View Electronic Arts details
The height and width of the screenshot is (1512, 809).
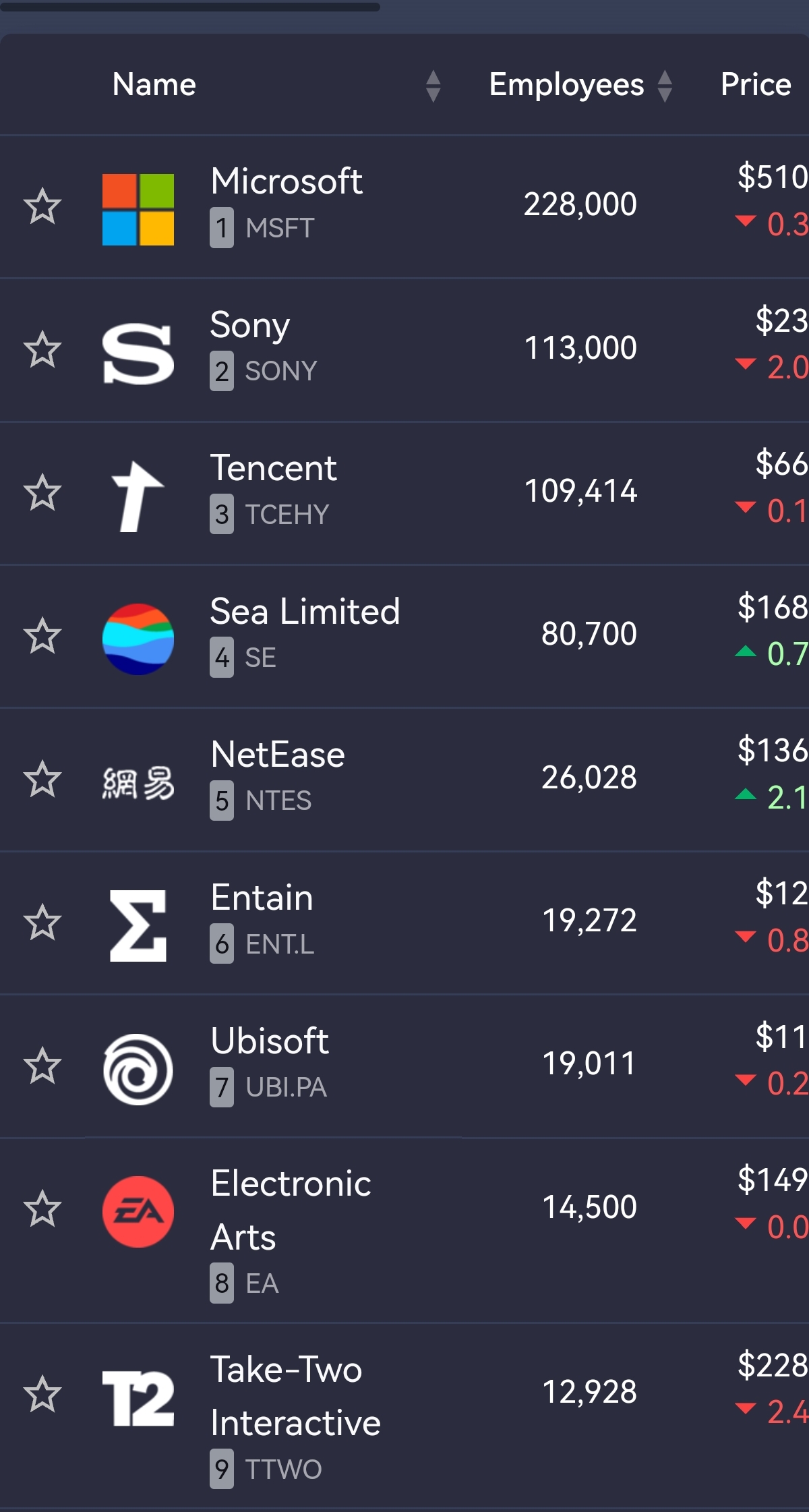(404, 1230)
